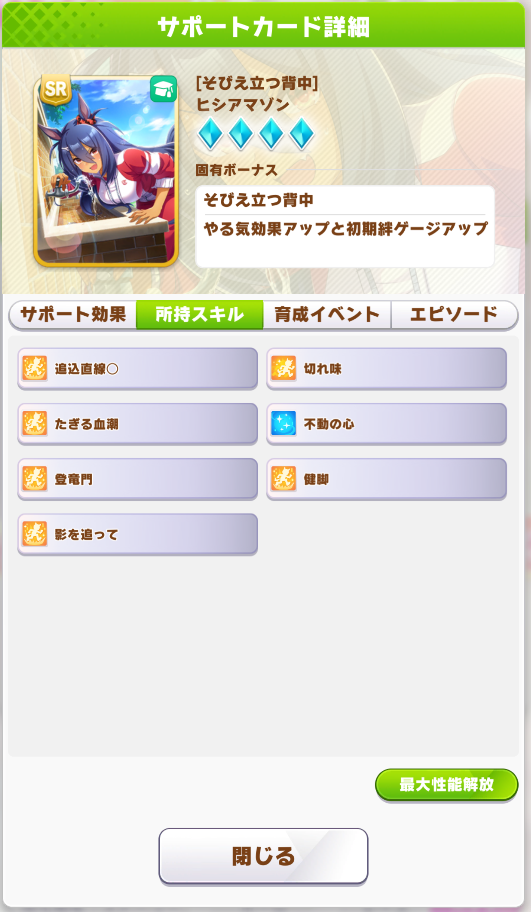Tap the ヒシアマゾン card thumbnail
The image size is (531, 912).
[106, 171]
